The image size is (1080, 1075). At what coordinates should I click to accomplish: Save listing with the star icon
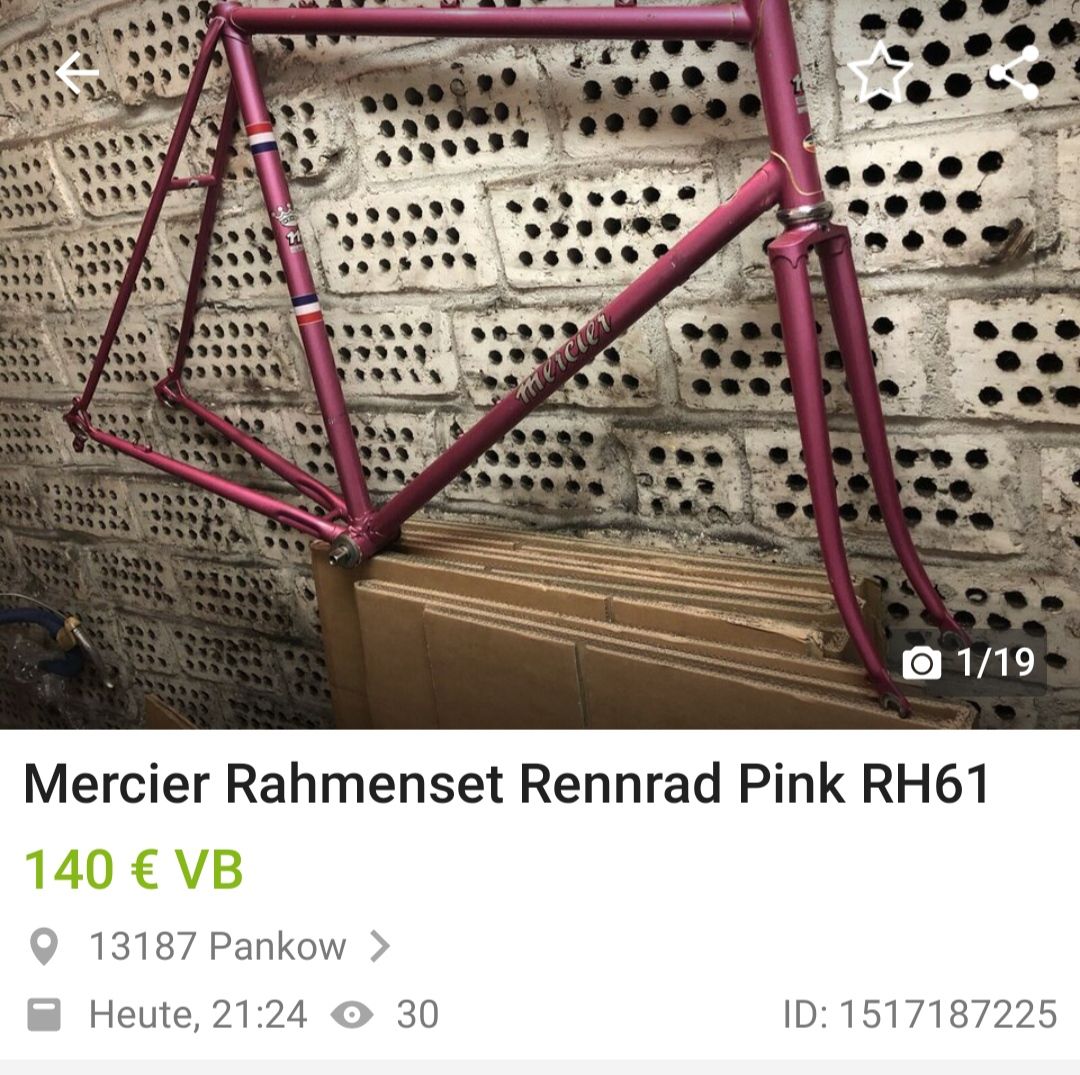click(879, 73)
